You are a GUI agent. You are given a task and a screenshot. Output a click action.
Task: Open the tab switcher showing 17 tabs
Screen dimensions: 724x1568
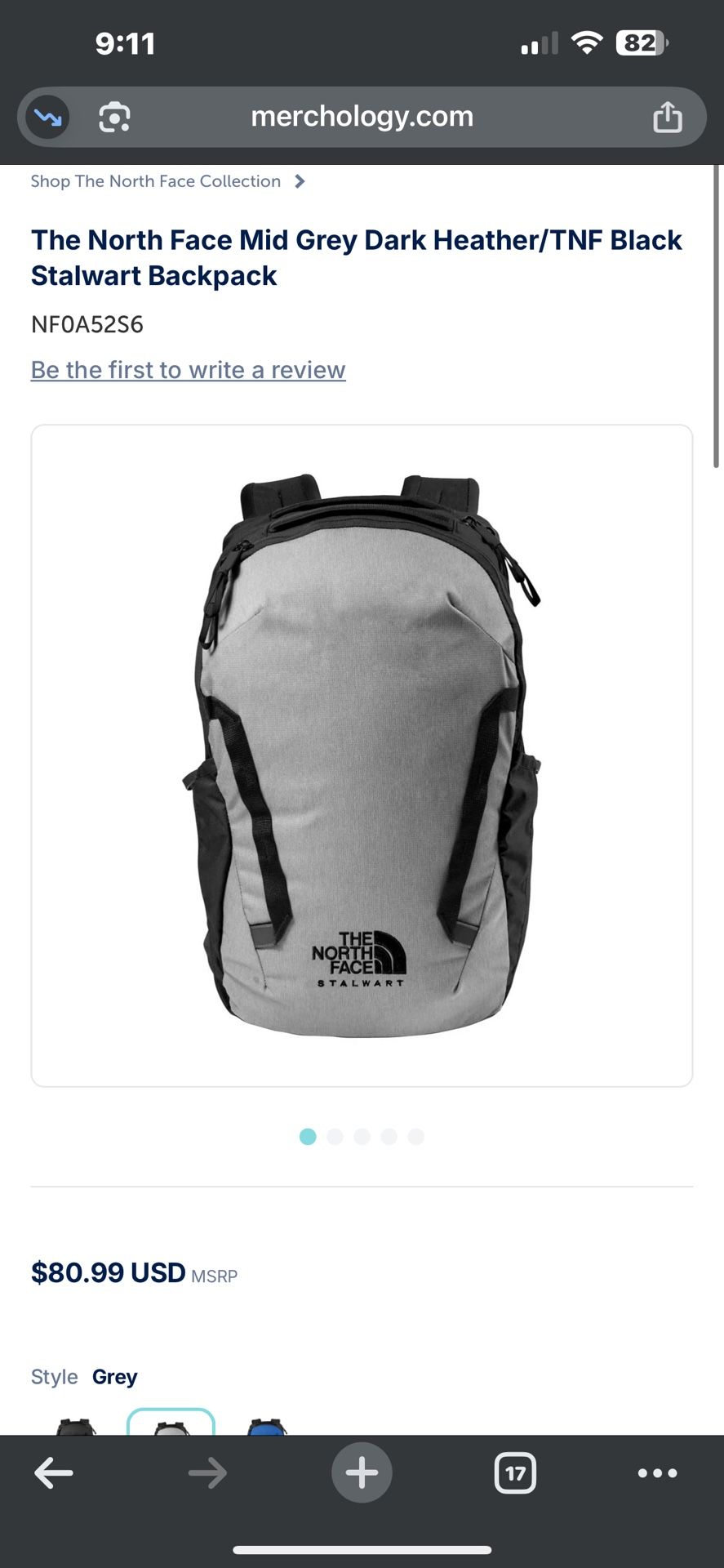[515, 1472]
